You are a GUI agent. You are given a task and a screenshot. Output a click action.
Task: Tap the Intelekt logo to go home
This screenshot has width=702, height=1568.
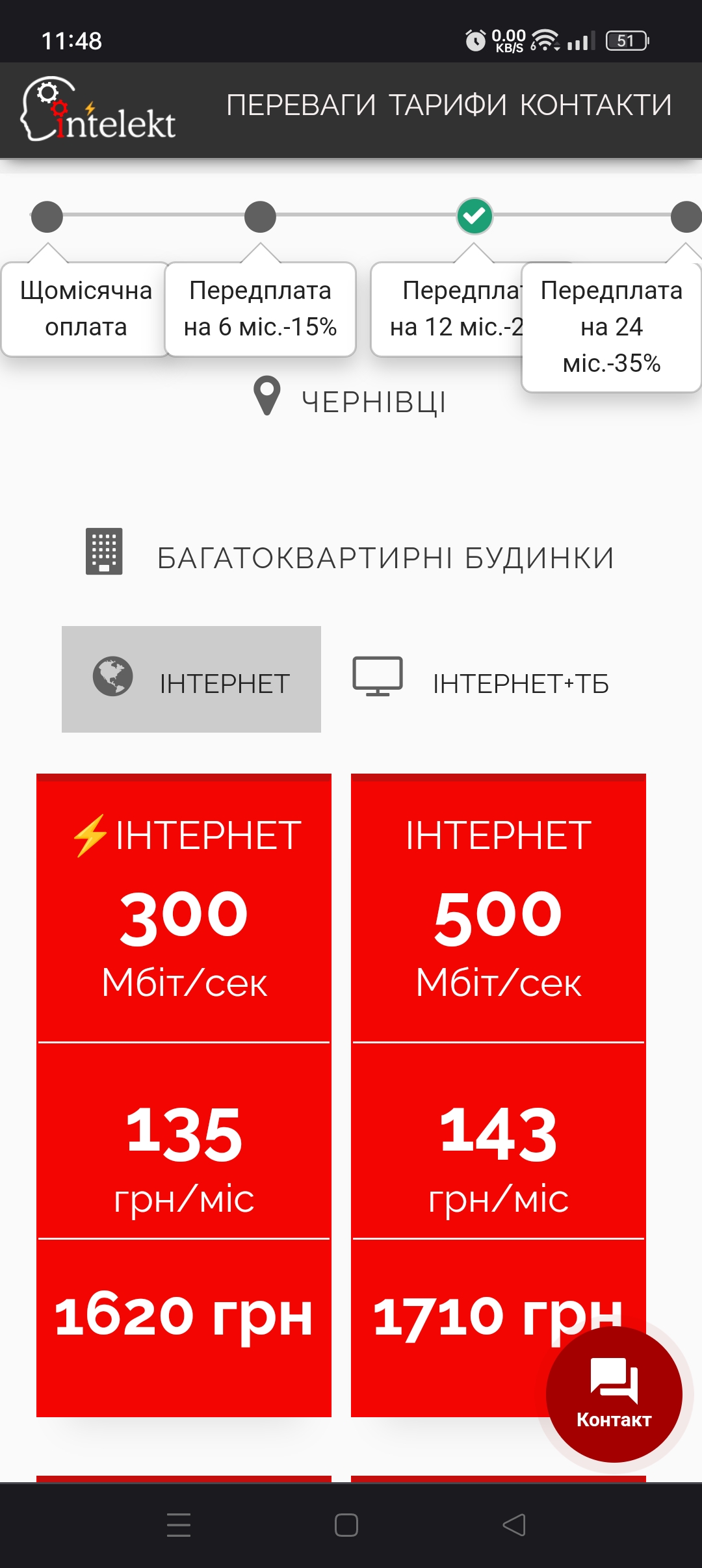[98, 110]
